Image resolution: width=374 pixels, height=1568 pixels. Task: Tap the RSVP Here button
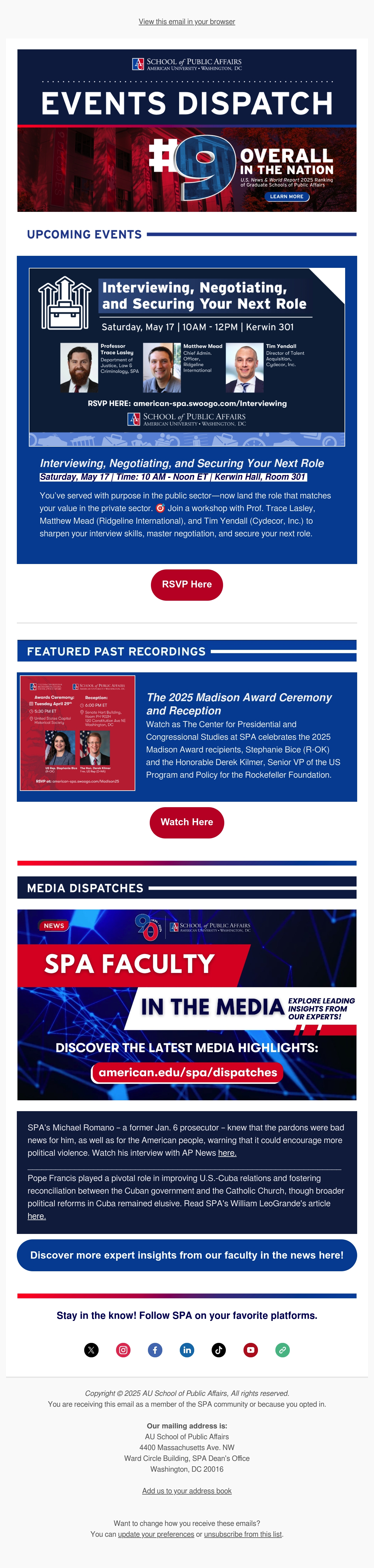click(x=187, y=584)
